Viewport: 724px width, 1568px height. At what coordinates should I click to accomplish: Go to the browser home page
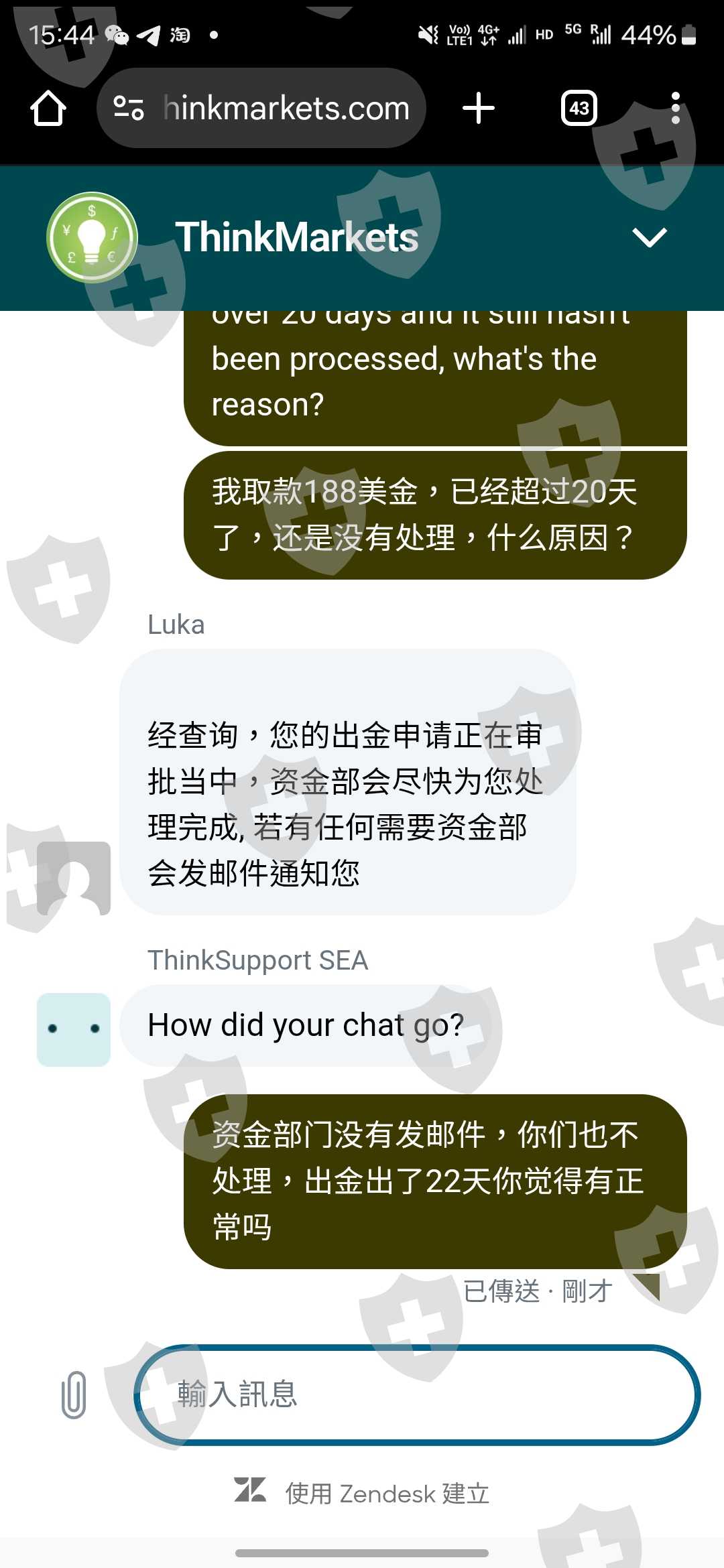tap(48, 108)
